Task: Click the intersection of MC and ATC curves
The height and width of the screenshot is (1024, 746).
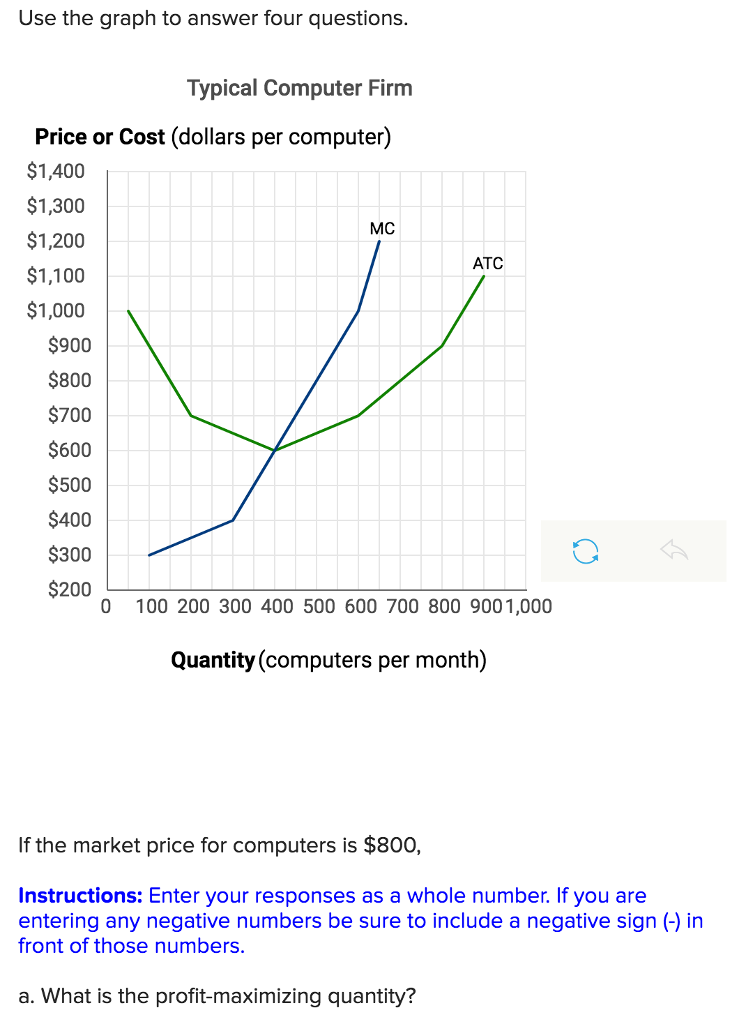Action: click(273, 449)
